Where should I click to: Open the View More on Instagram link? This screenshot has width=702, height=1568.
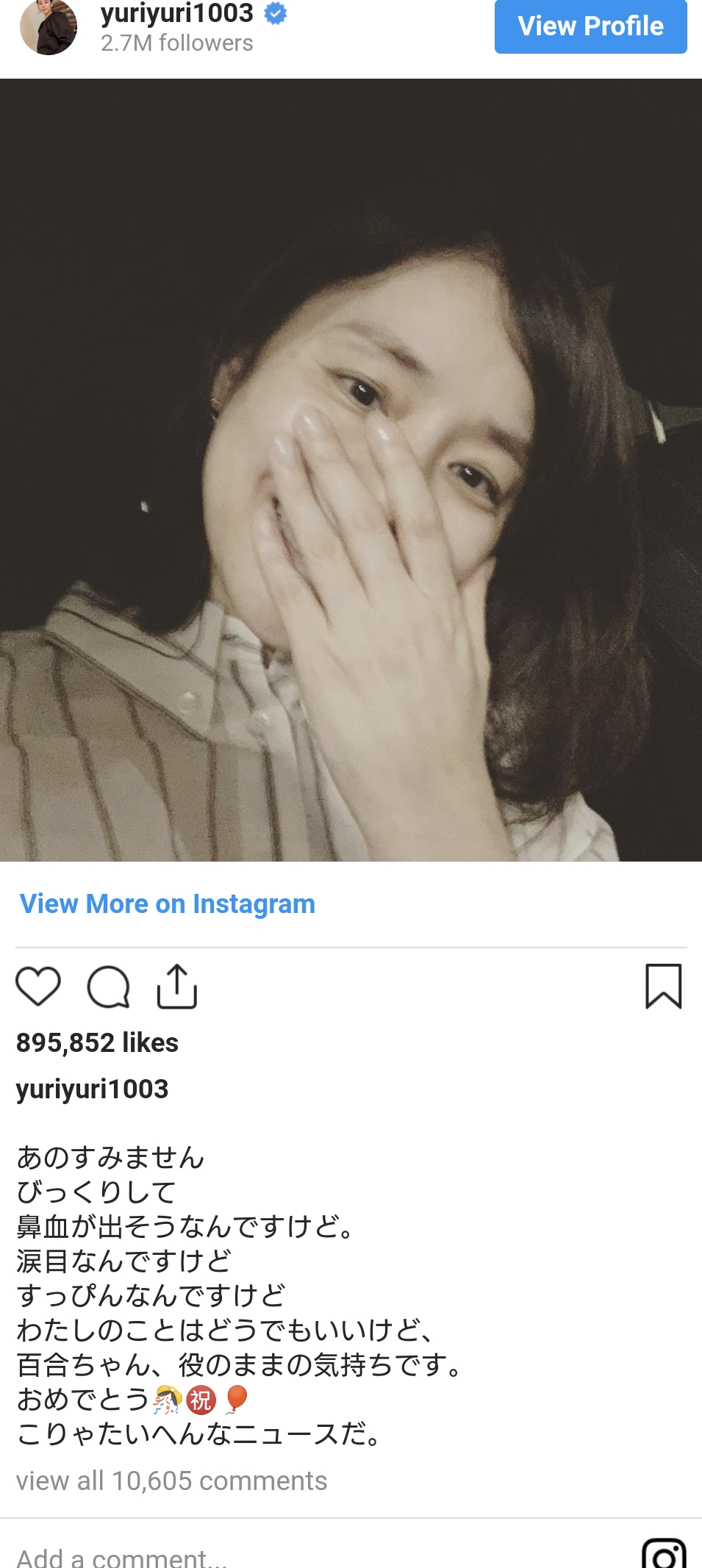pos(168,903)
